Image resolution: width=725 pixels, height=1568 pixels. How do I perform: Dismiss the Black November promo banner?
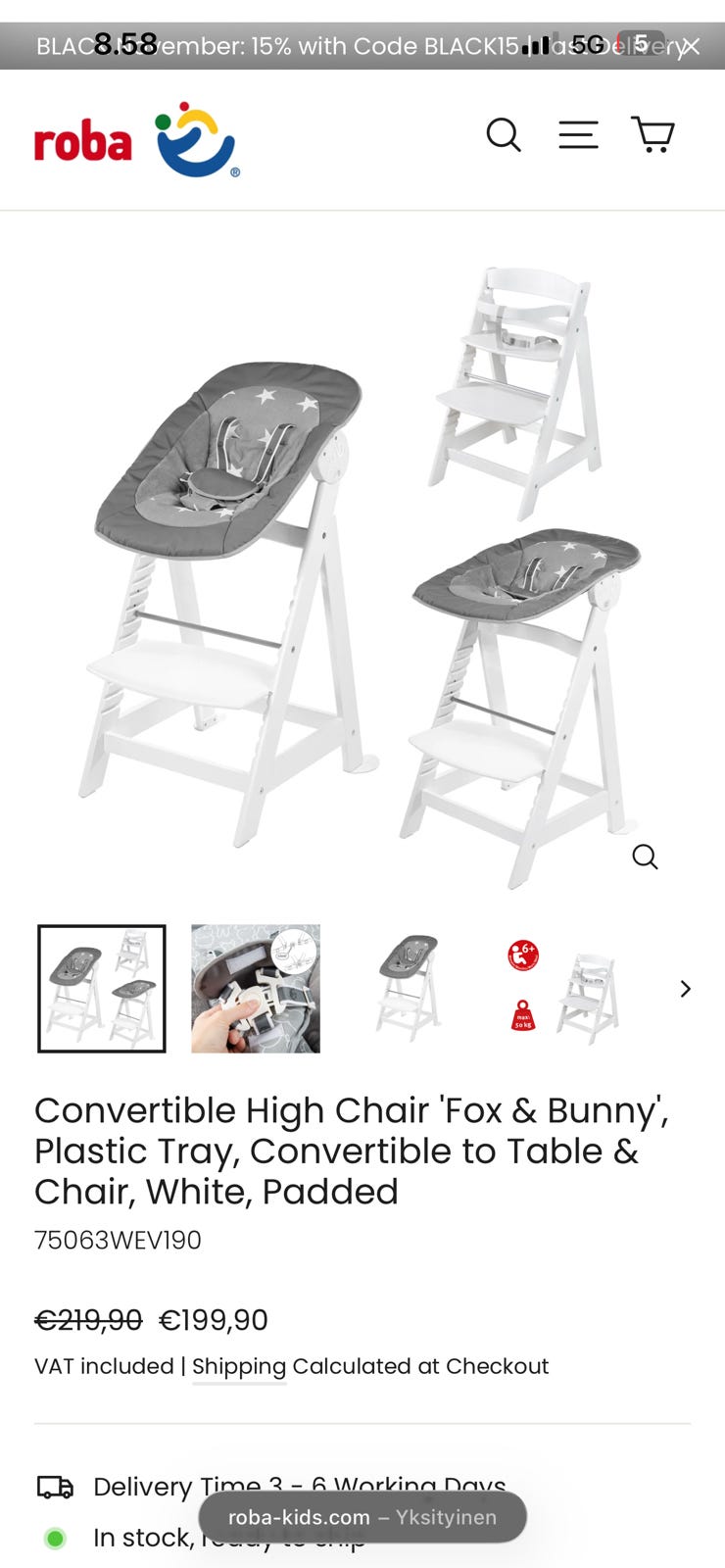[691, 46]
